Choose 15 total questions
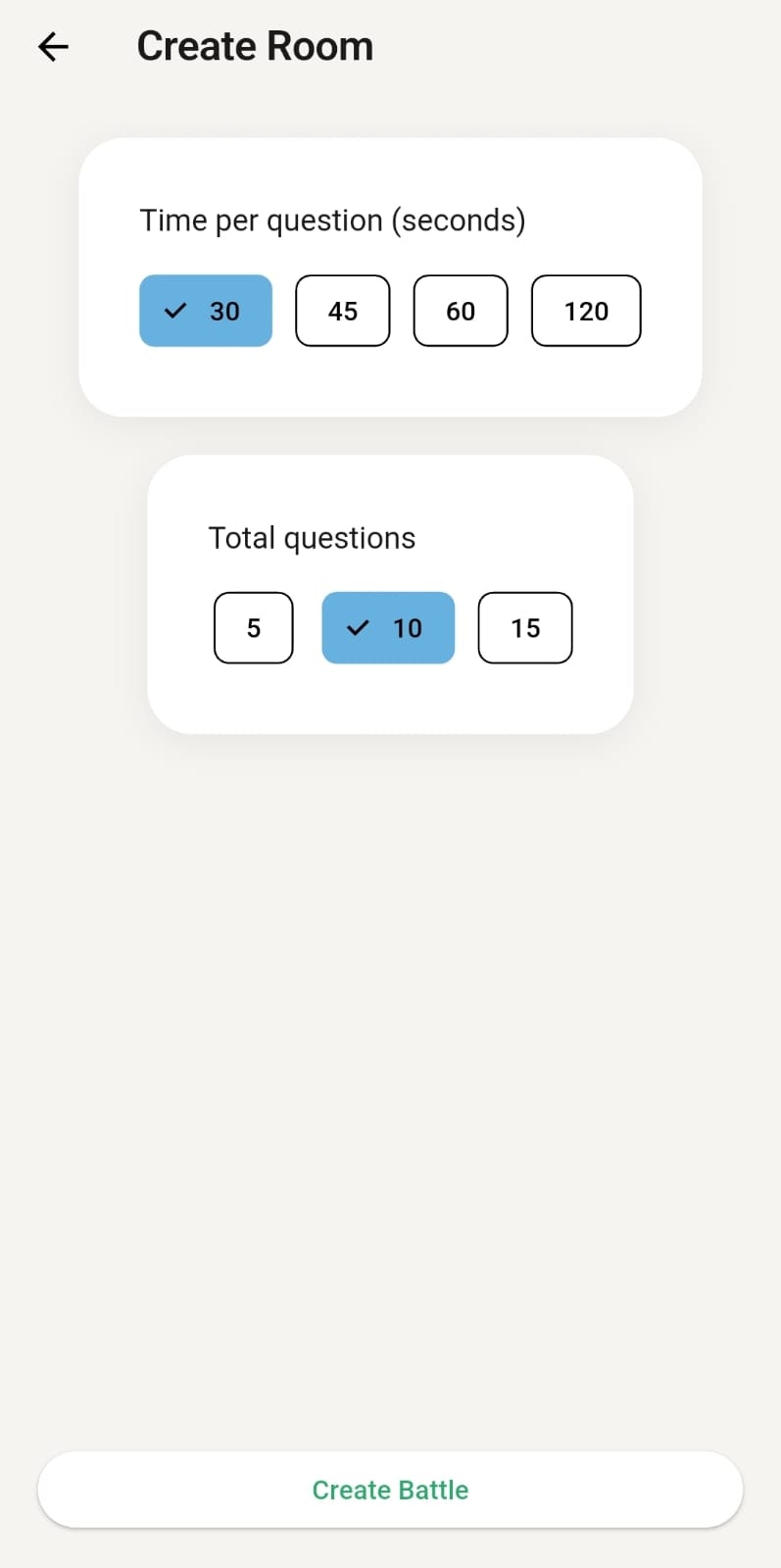This screenshot has width=781, height=1568. (x=525, y=628)
